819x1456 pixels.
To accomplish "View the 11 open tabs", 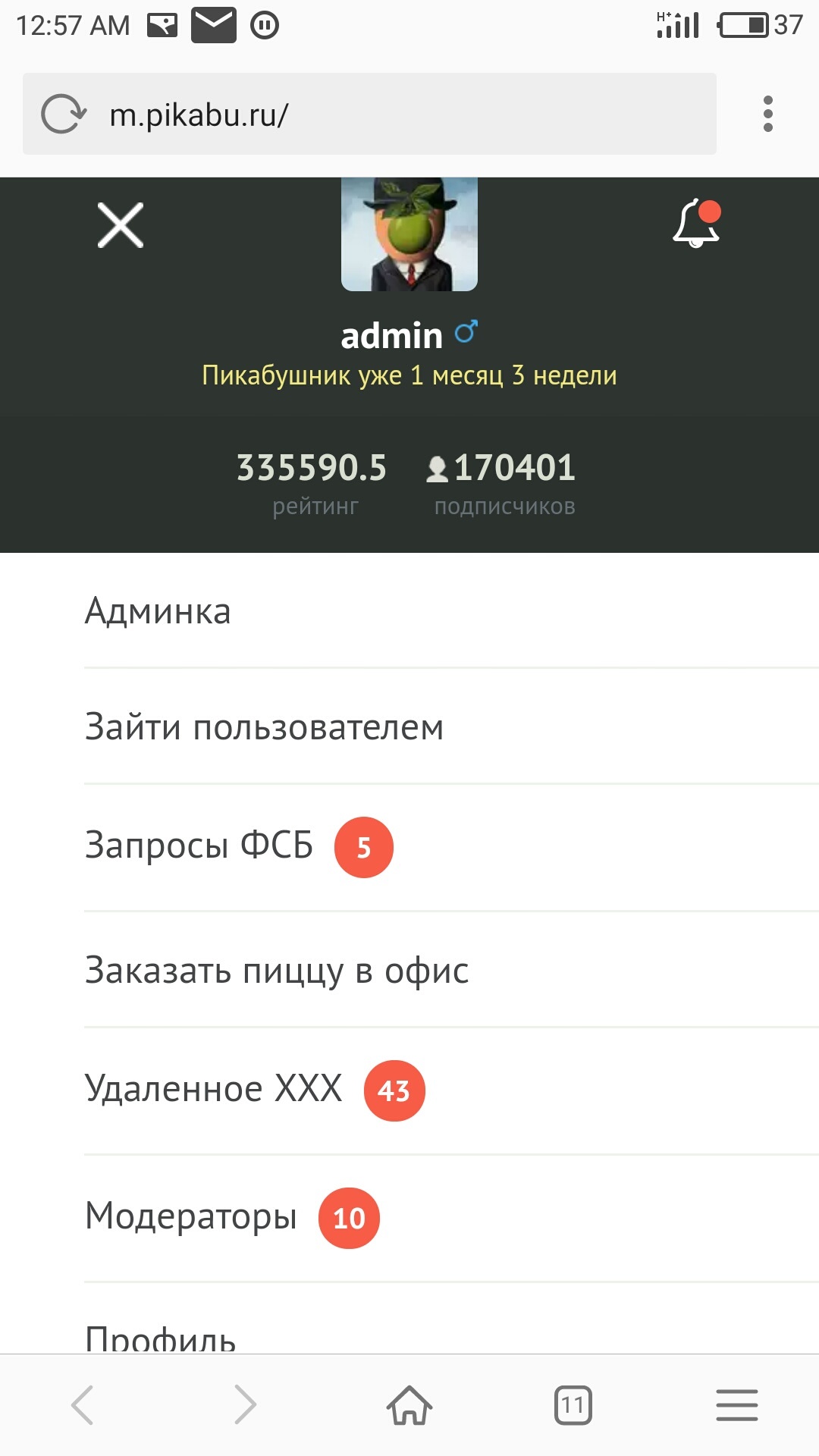I will [x=573, y=1405].
